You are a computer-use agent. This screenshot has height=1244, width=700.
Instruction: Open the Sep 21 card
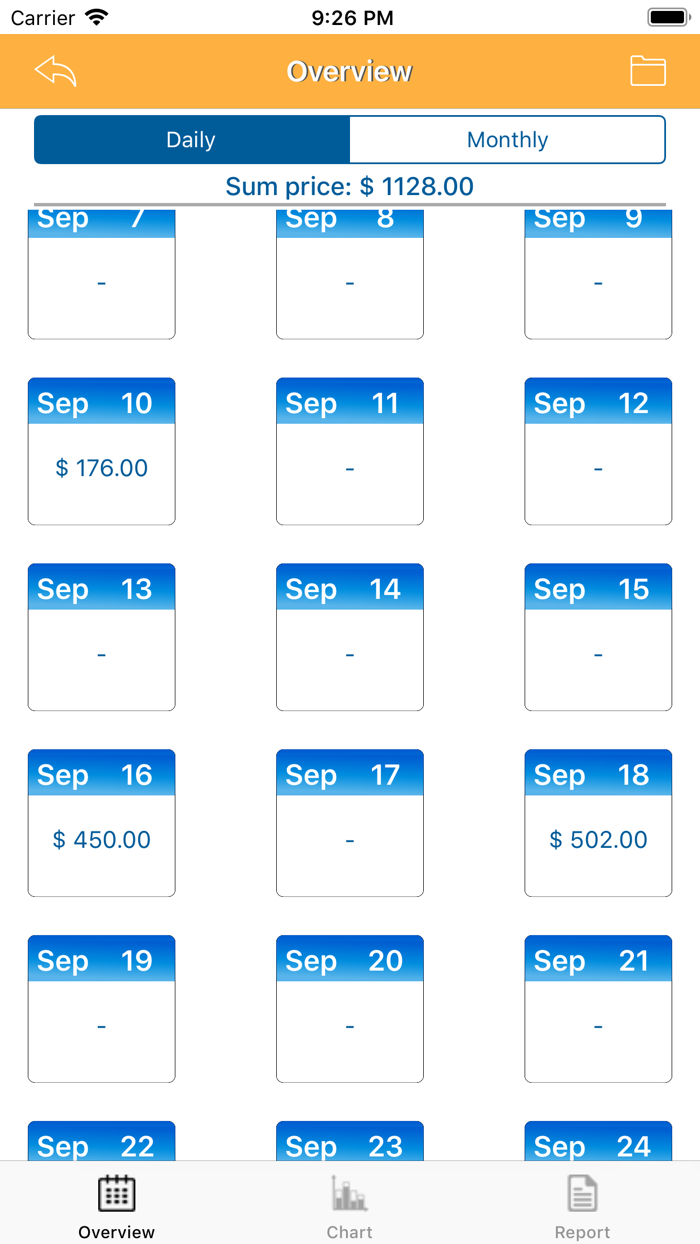click(x=598, y=1009)
